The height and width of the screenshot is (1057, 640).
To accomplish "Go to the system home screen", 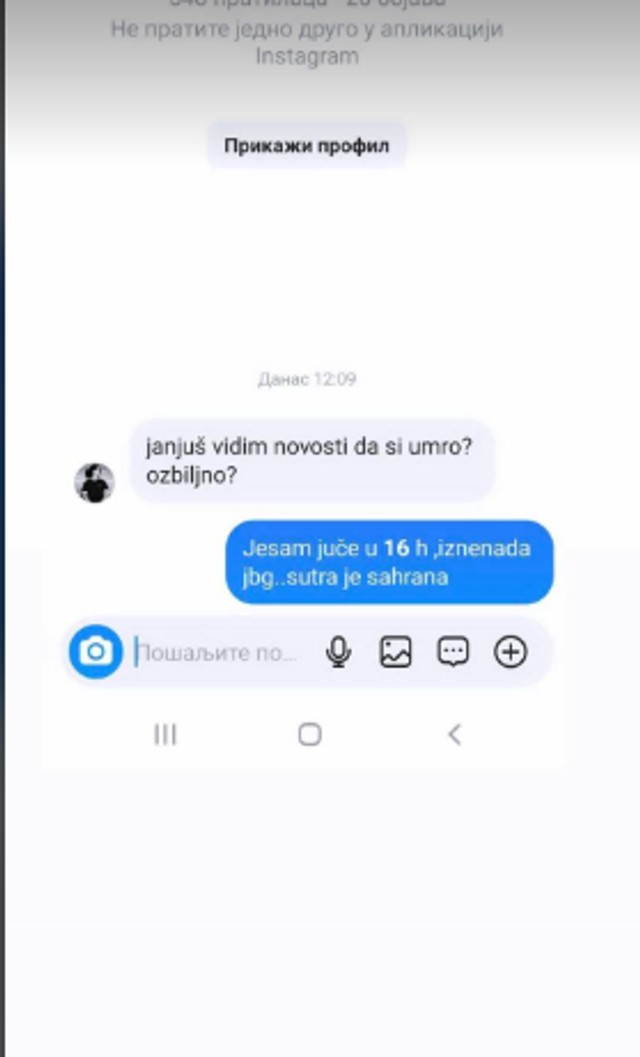I will (x=310, y=735).
